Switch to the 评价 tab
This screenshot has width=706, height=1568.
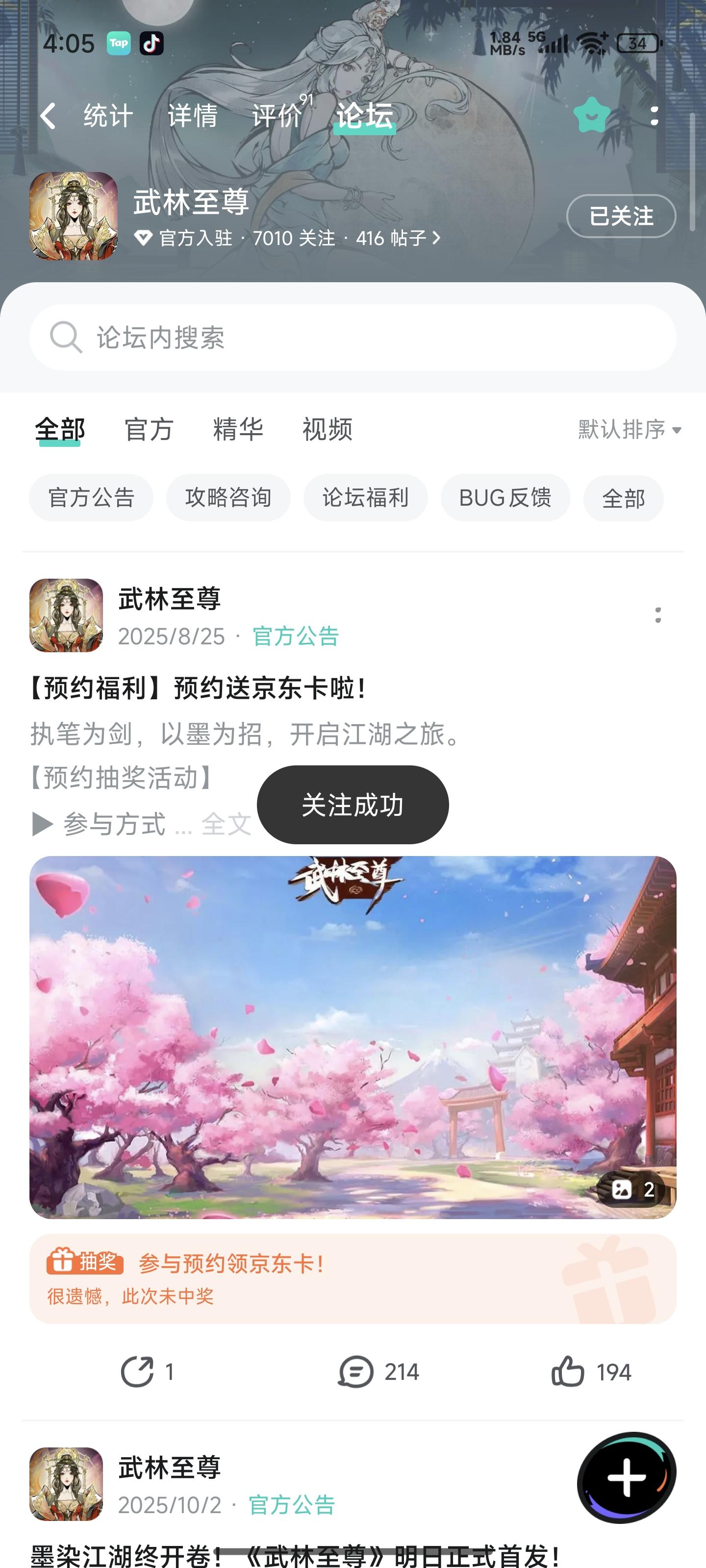point(276,116)
